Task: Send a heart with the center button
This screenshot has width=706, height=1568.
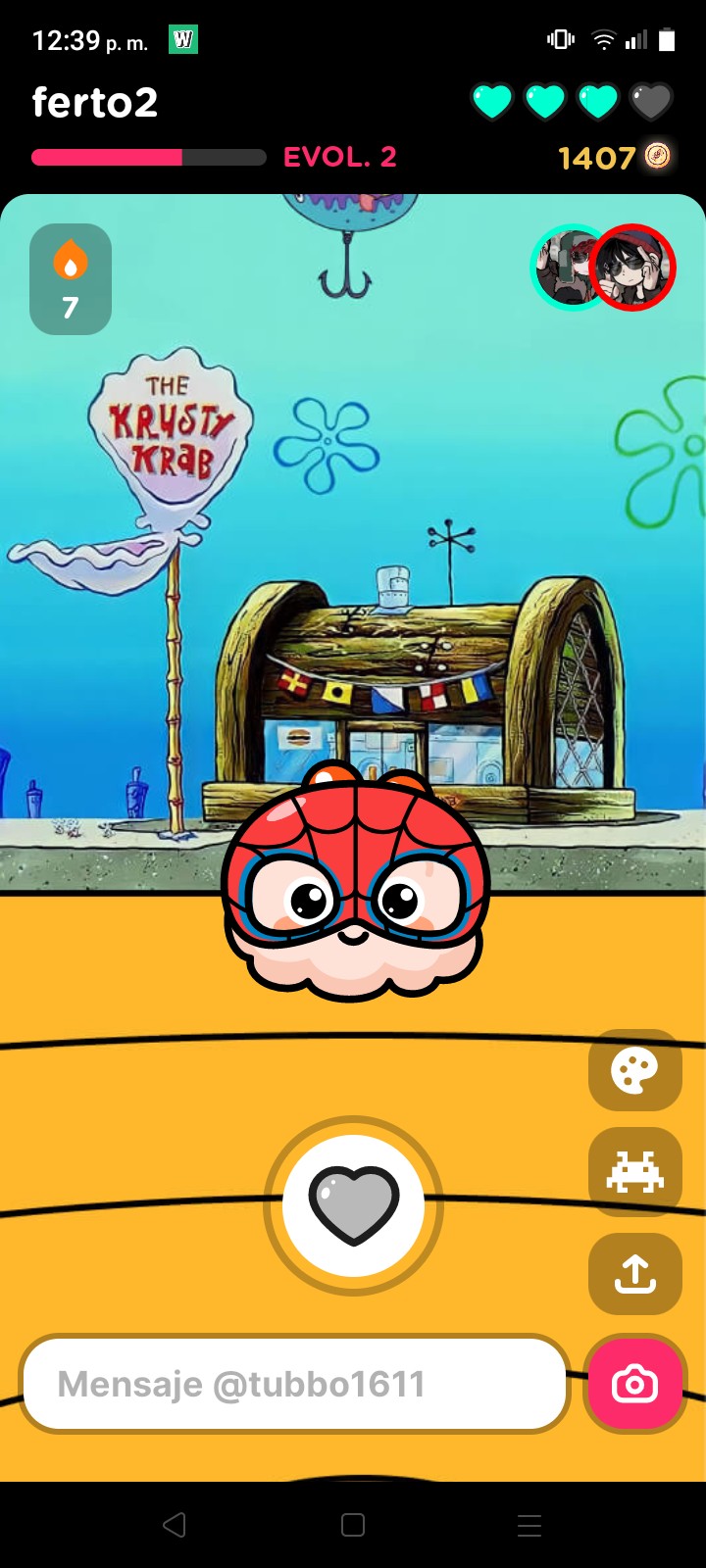Action: click(353, 1205)
